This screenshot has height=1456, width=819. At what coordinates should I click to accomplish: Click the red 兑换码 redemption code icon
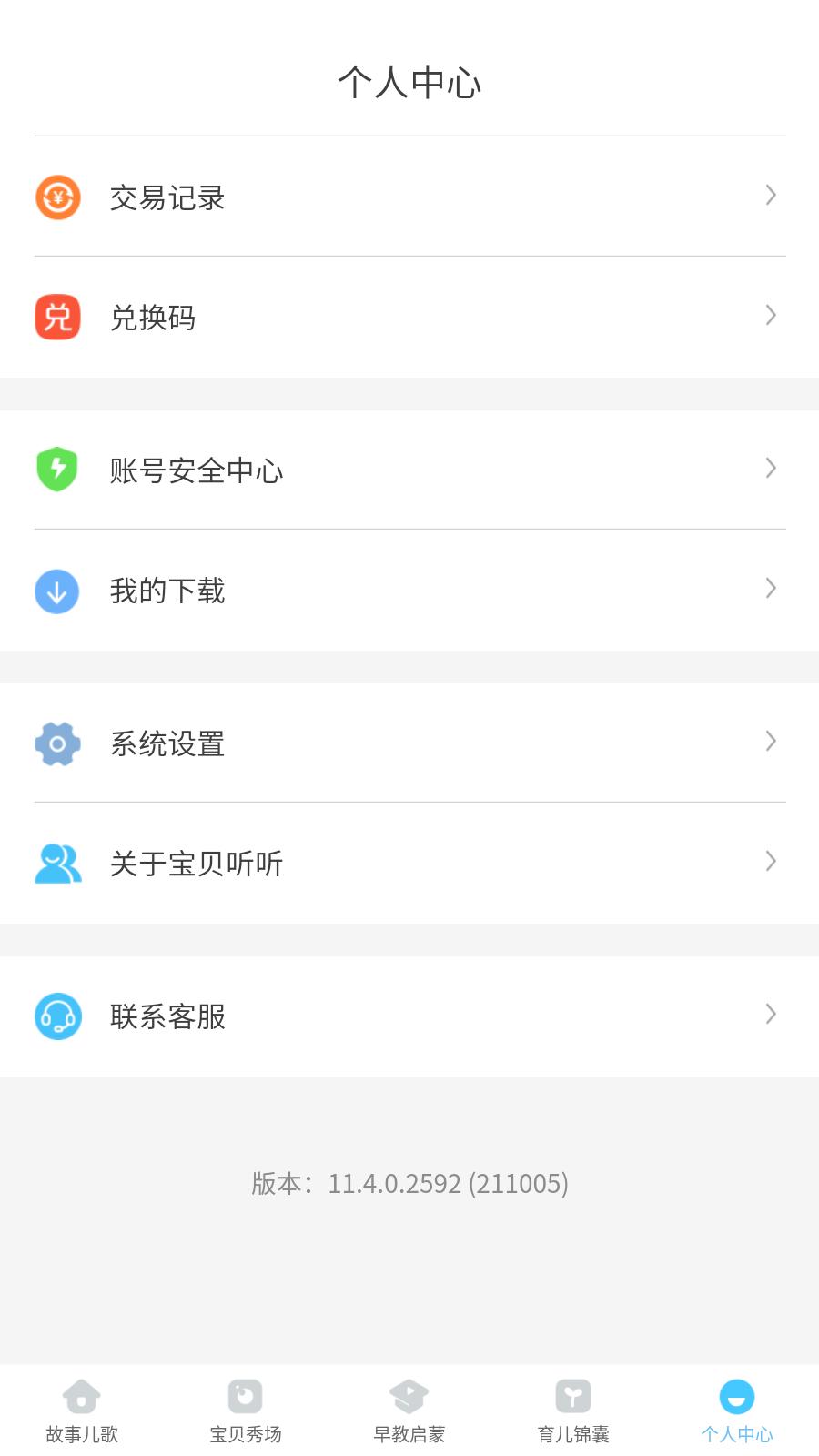tap(57, 317)
